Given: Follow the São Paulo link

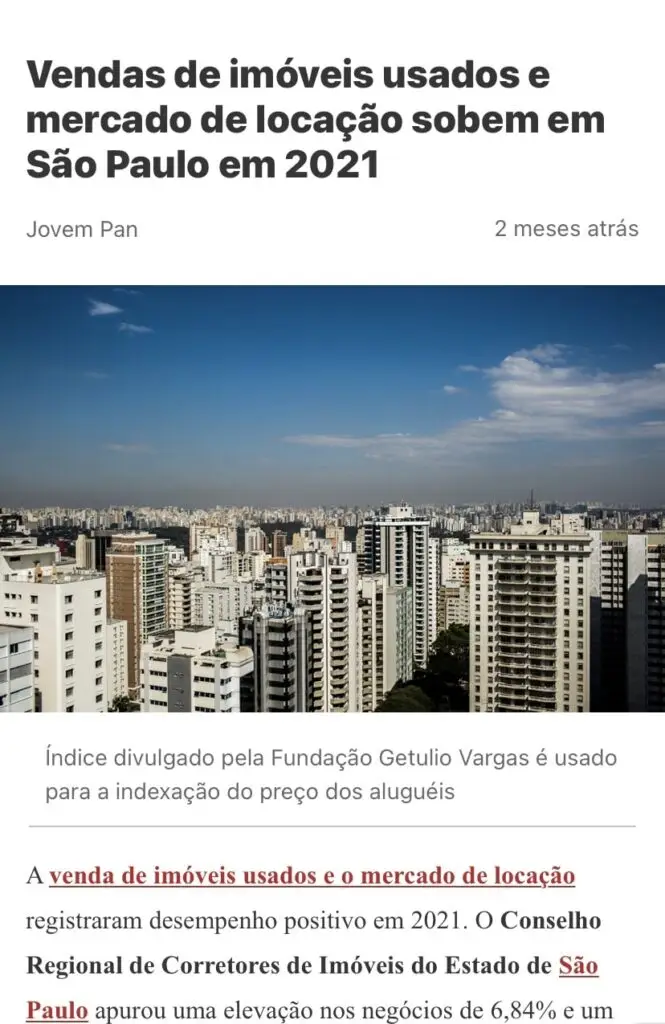Looking at the screenshot, I should [x=578, y=966].
